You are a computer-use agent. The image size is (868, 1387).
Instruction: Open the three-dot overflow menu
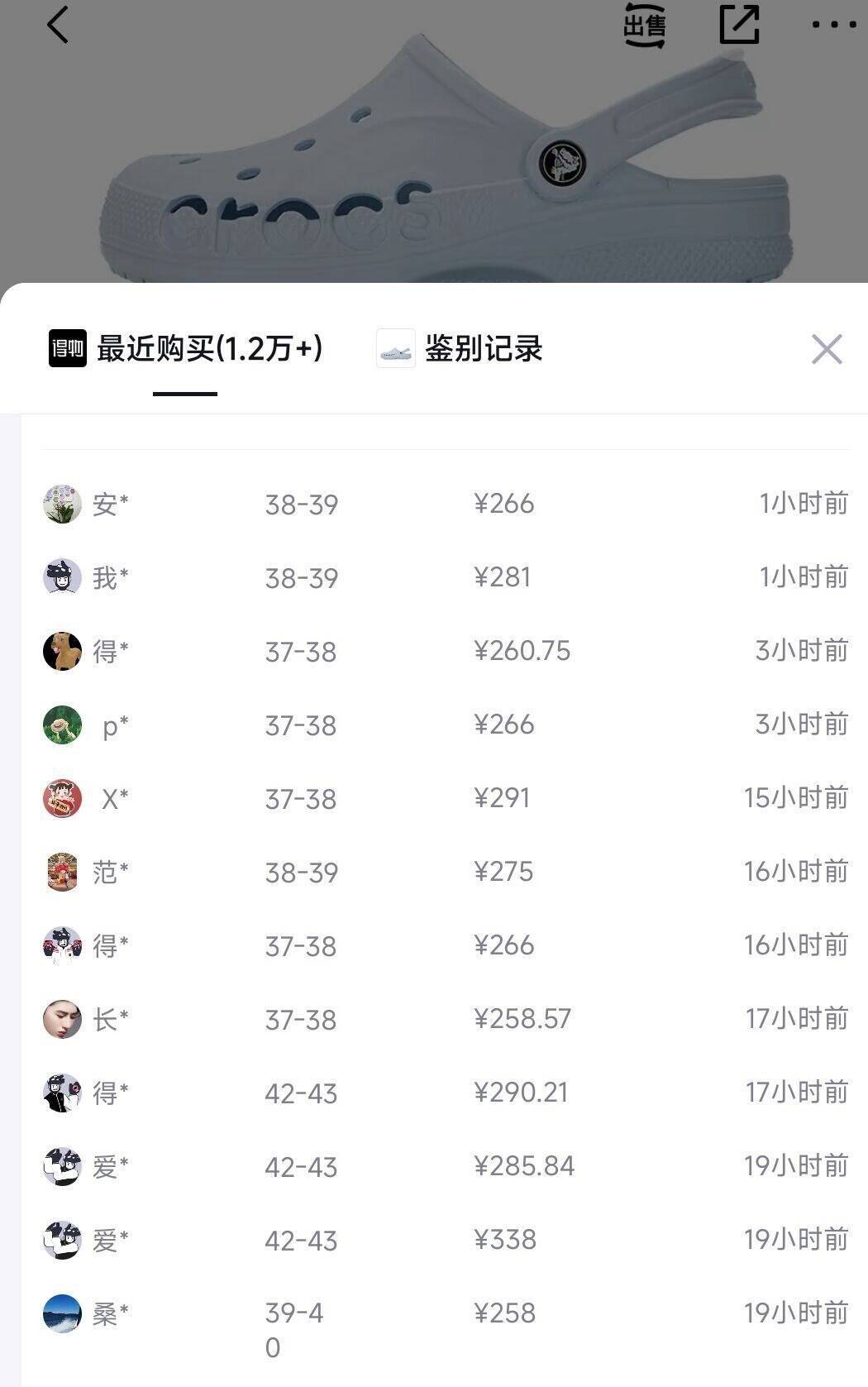click(x=833, y=25)
